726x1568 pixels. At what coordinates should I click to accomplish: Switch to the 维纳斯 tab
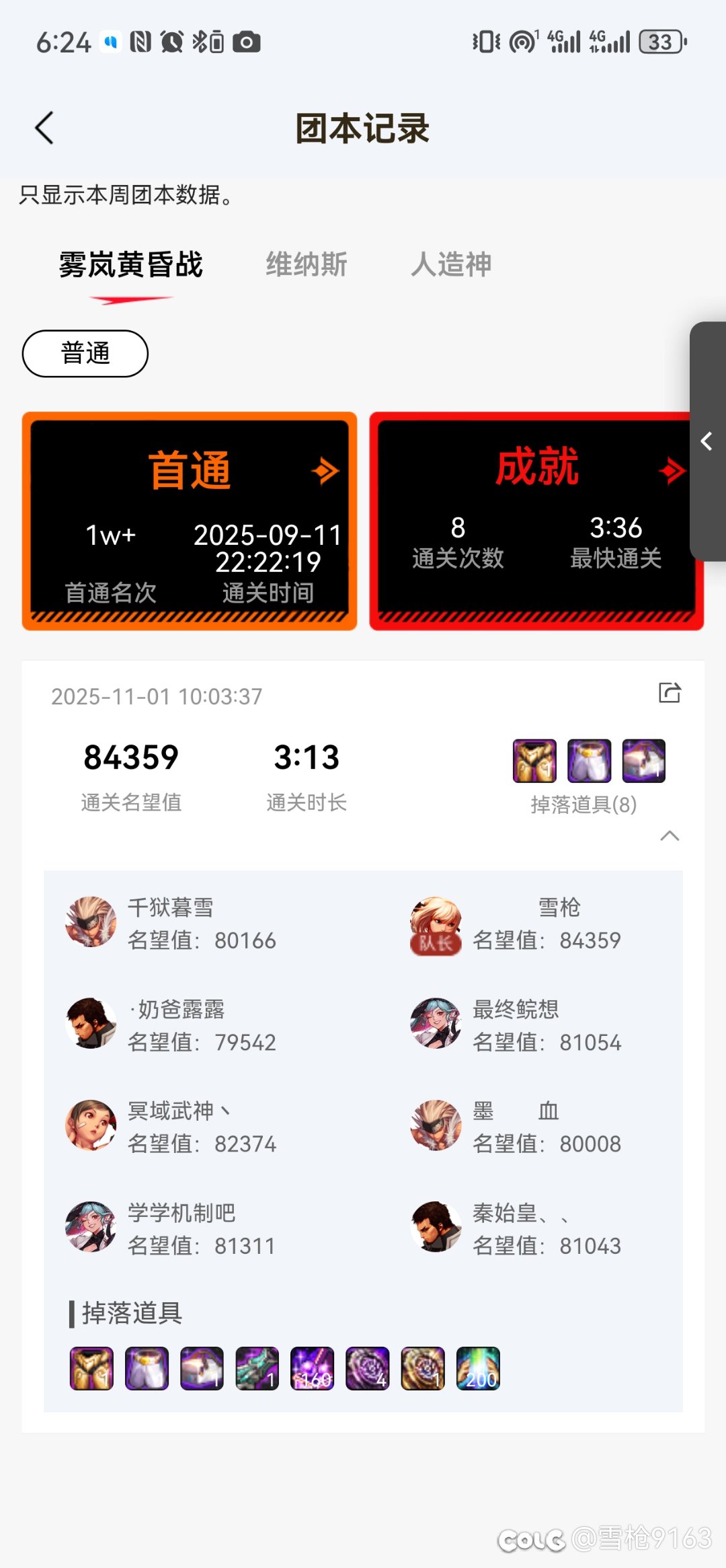tap(306, 264)
